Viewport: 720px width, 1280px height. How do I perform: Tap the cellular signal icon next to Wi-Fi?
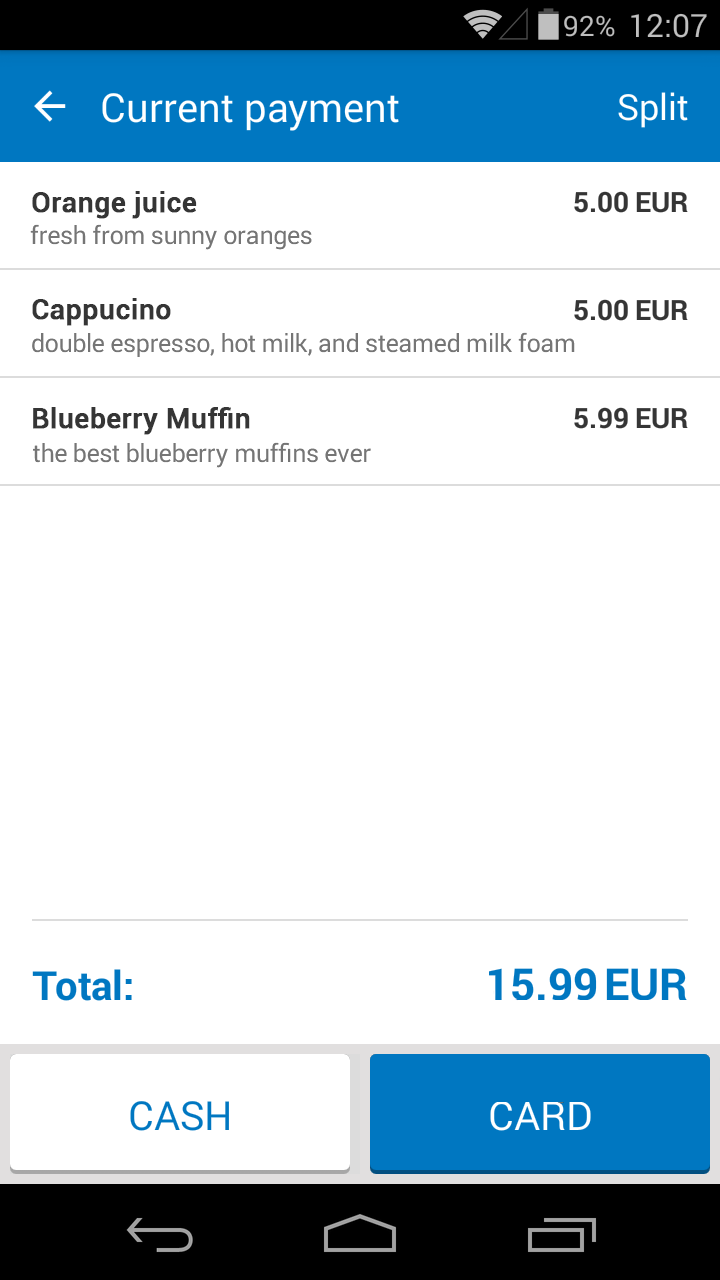513,25
